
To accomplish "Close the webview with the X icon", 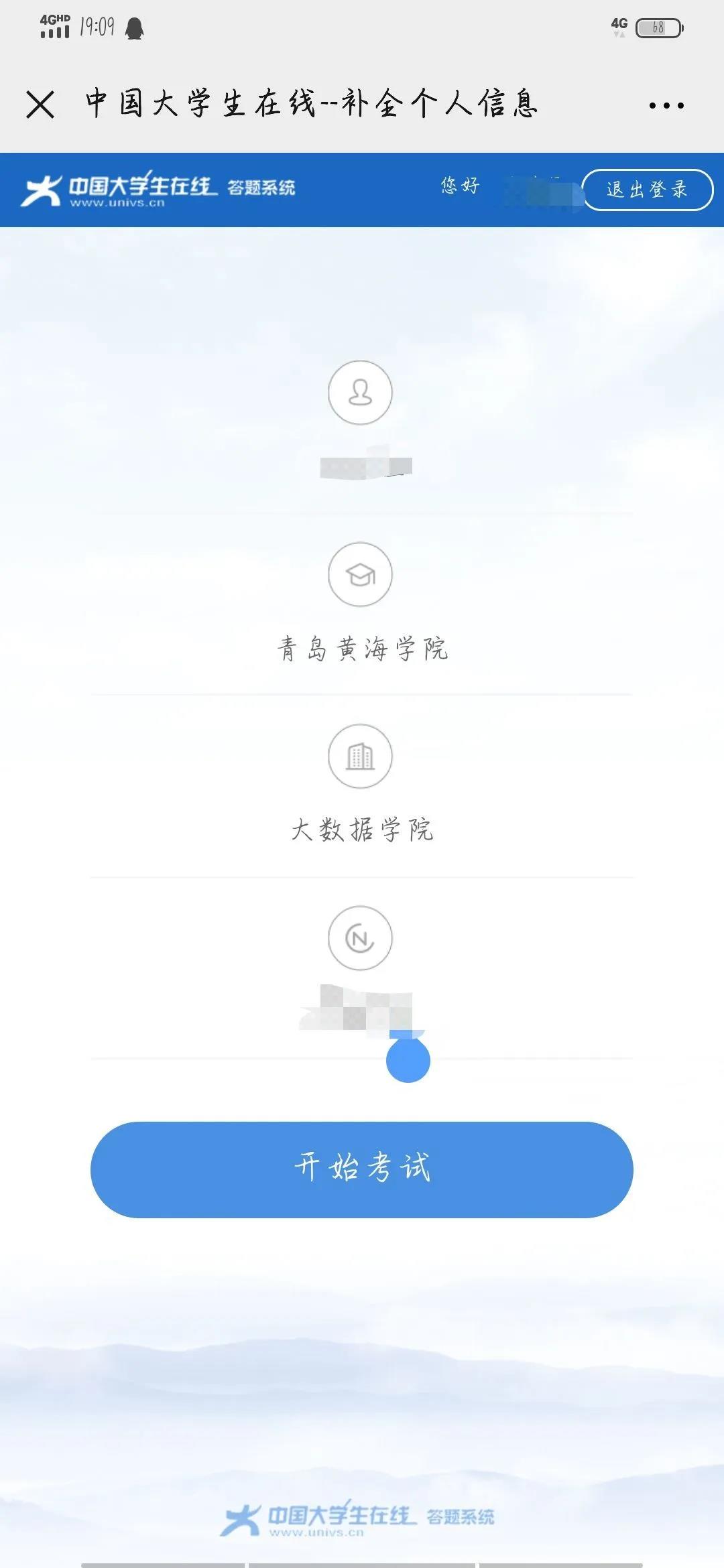I will 40,105.
